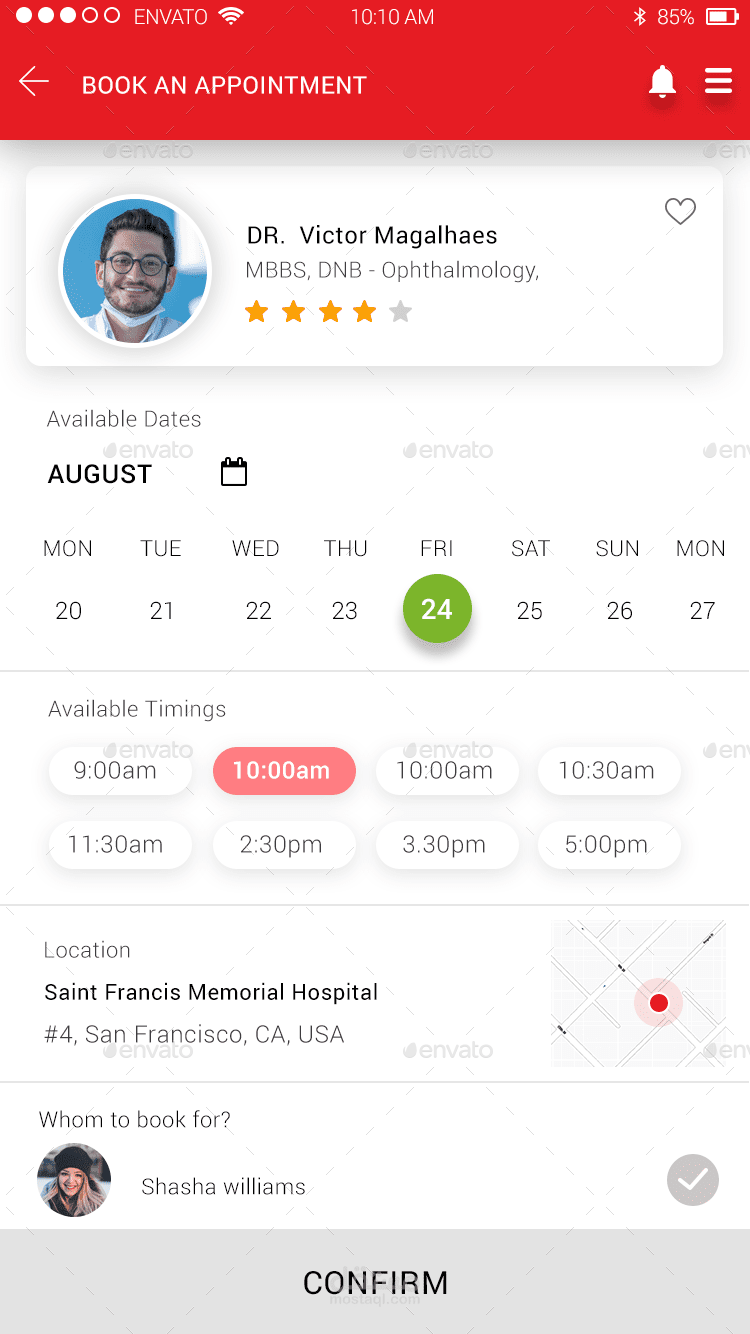This screenshot has height=1334, width=750.
Task: Open the calendar icon beside AUGUST
Action: coord(234,472)
